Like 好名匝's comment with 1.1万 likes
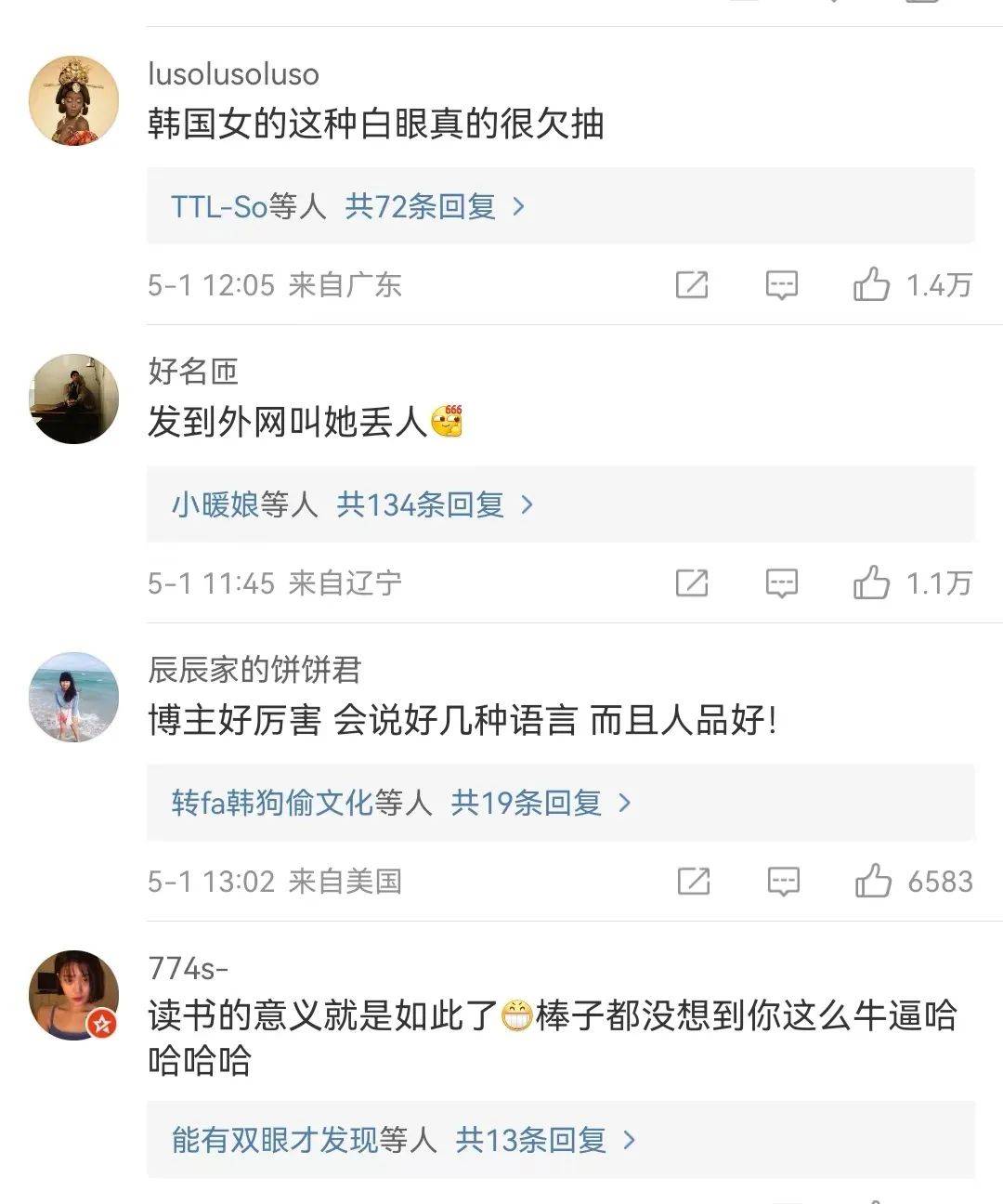The height and width of the screenshot is (1204, 1003). 872,582
